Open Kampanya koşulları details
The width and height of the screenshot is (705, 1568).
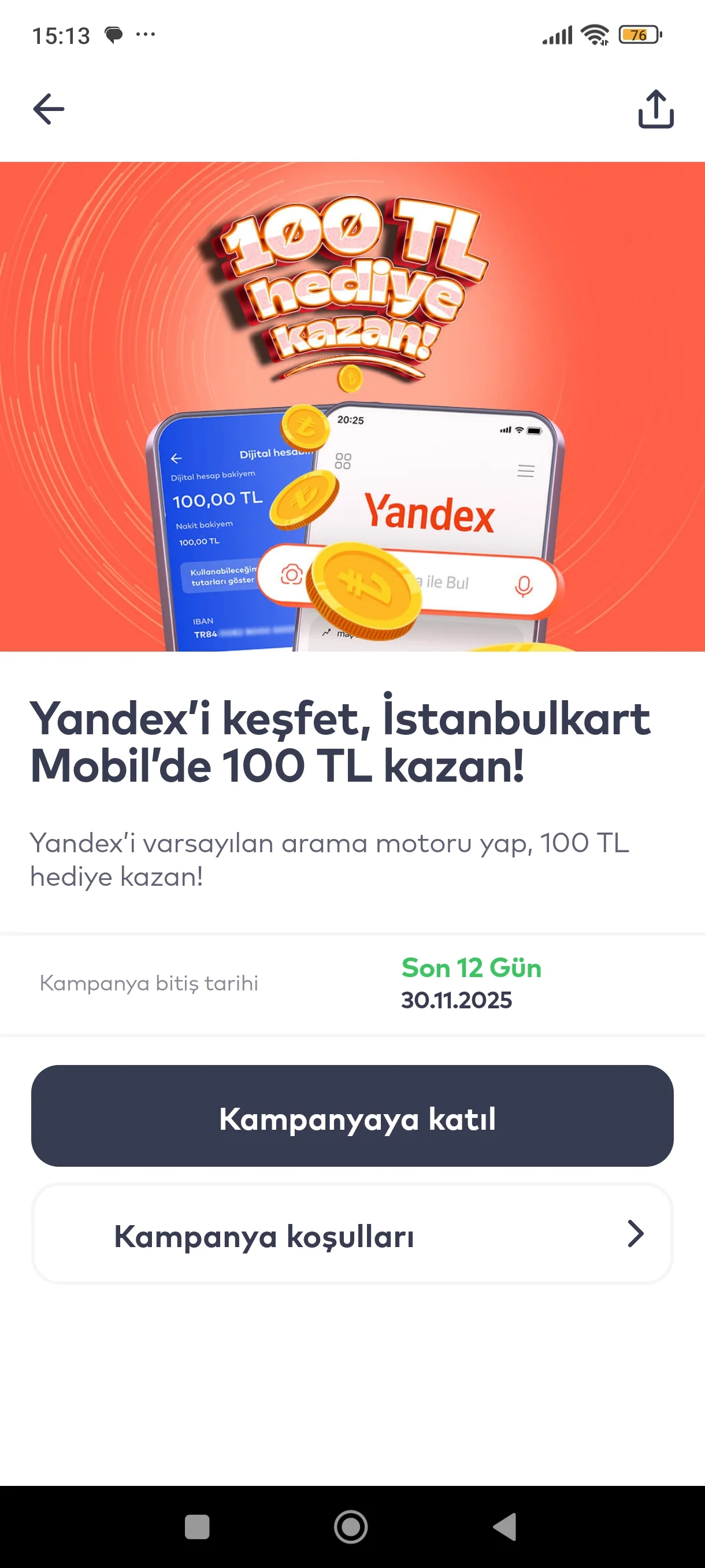tap(352, 1234)
